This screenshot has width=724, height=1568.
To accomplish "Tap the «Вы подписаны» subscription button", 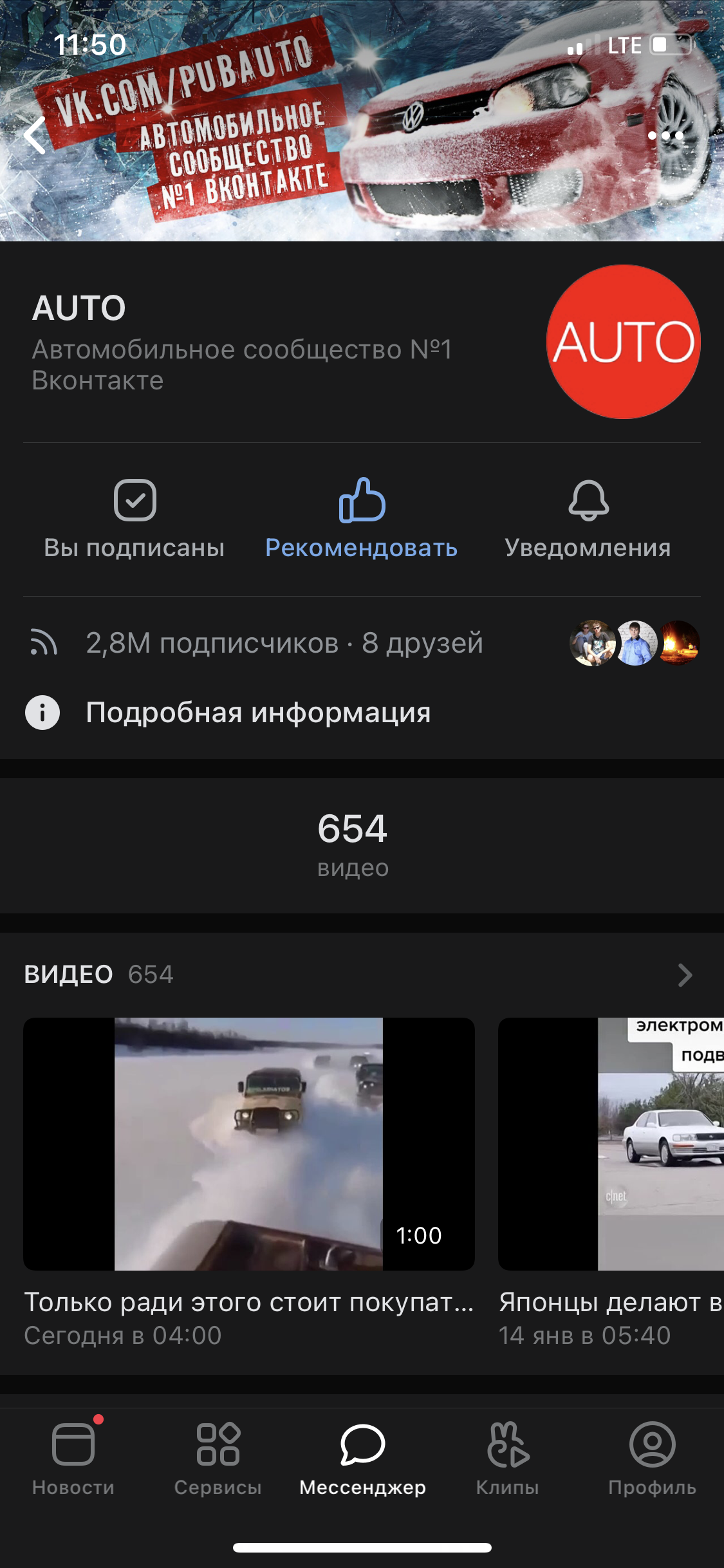I will (135, 519).
